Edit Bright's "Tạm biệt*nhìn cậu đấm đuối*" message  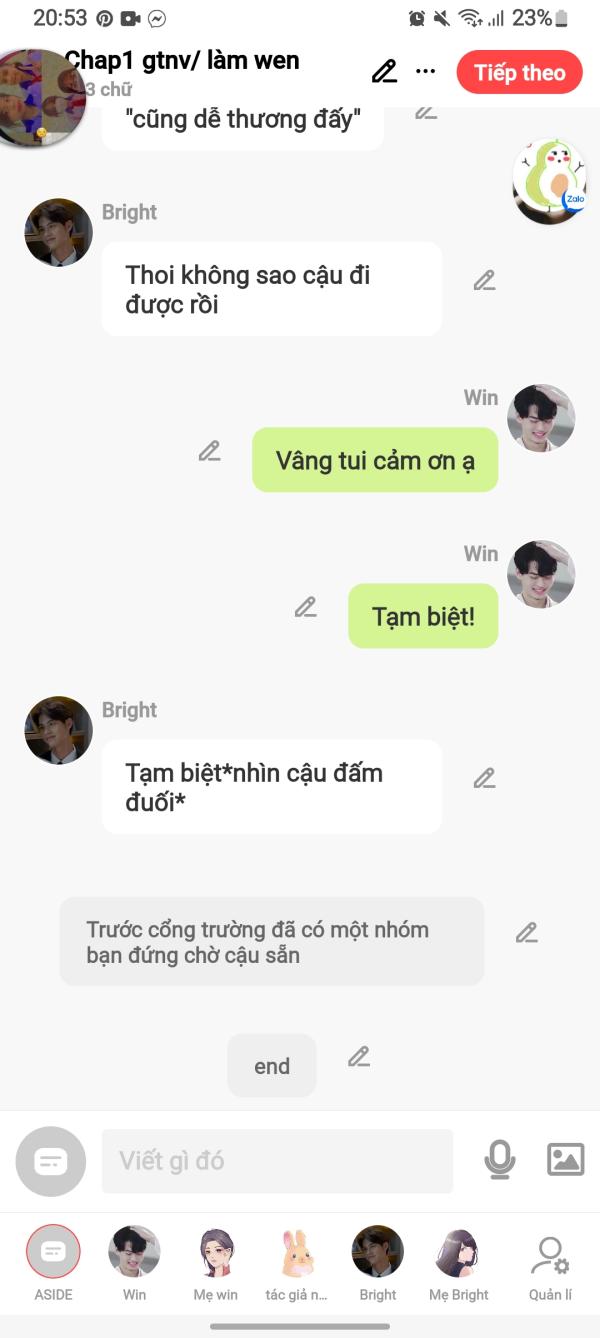[485, 778]
